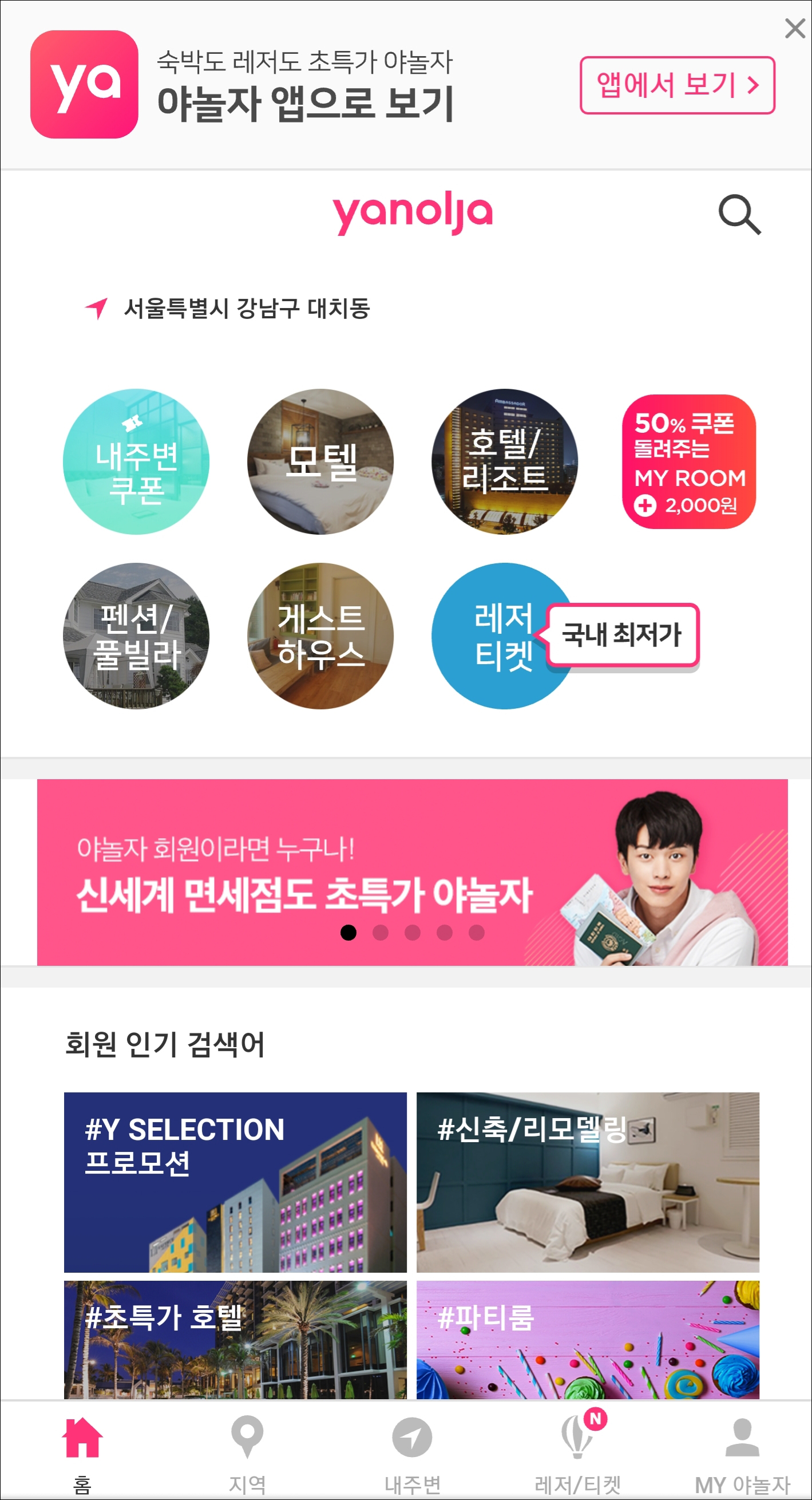
Task: Open the #신축/리모델링 search tile
Action: [x=587, y=1182]
